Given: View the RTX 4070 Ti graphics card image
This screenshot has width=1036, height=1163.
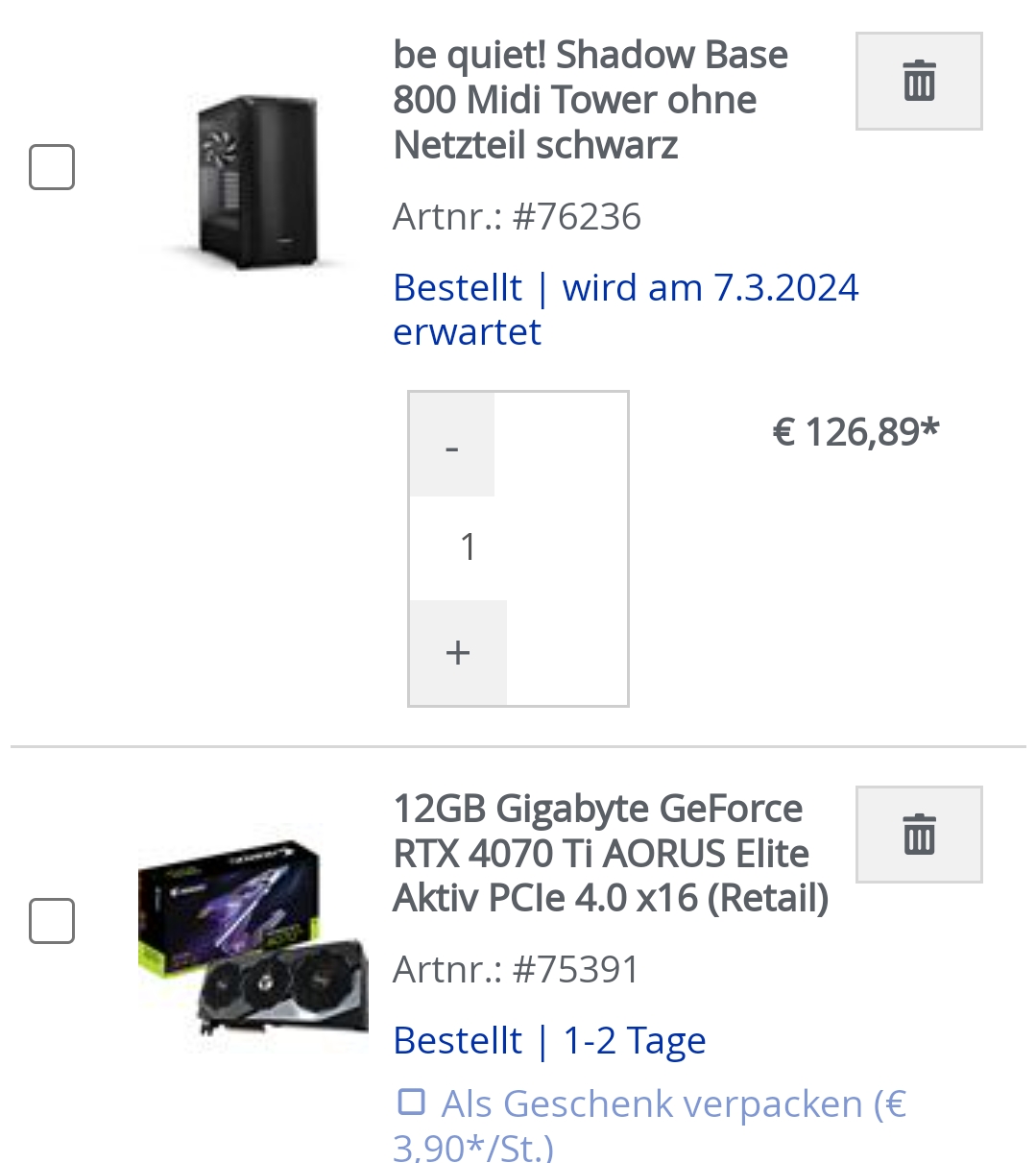Looking at the screenshot, I should [253, 943].
